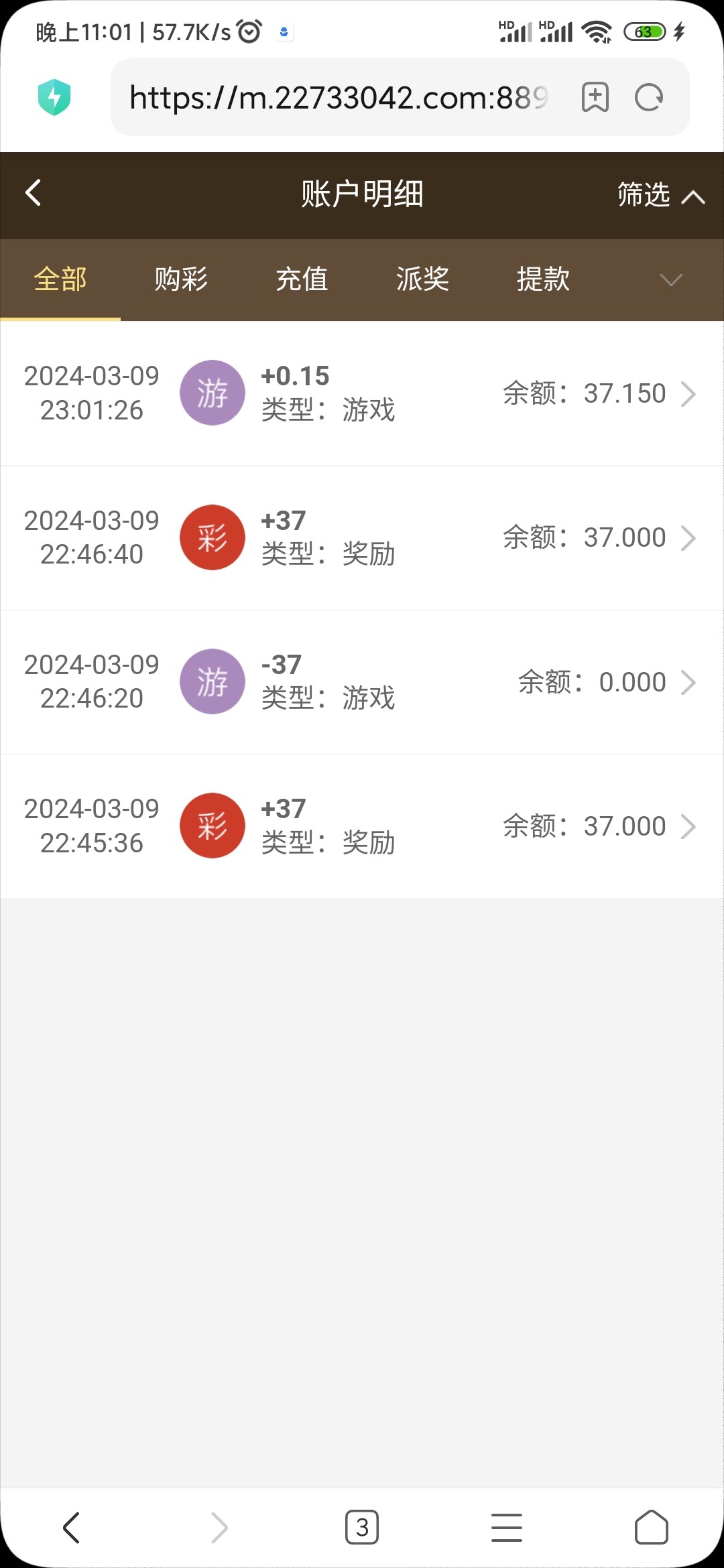Screen dimensions: 724x1568
Task: Open the 购彩 lottery purchase tab
Action: pyautogui.click(x=181, y=279)
